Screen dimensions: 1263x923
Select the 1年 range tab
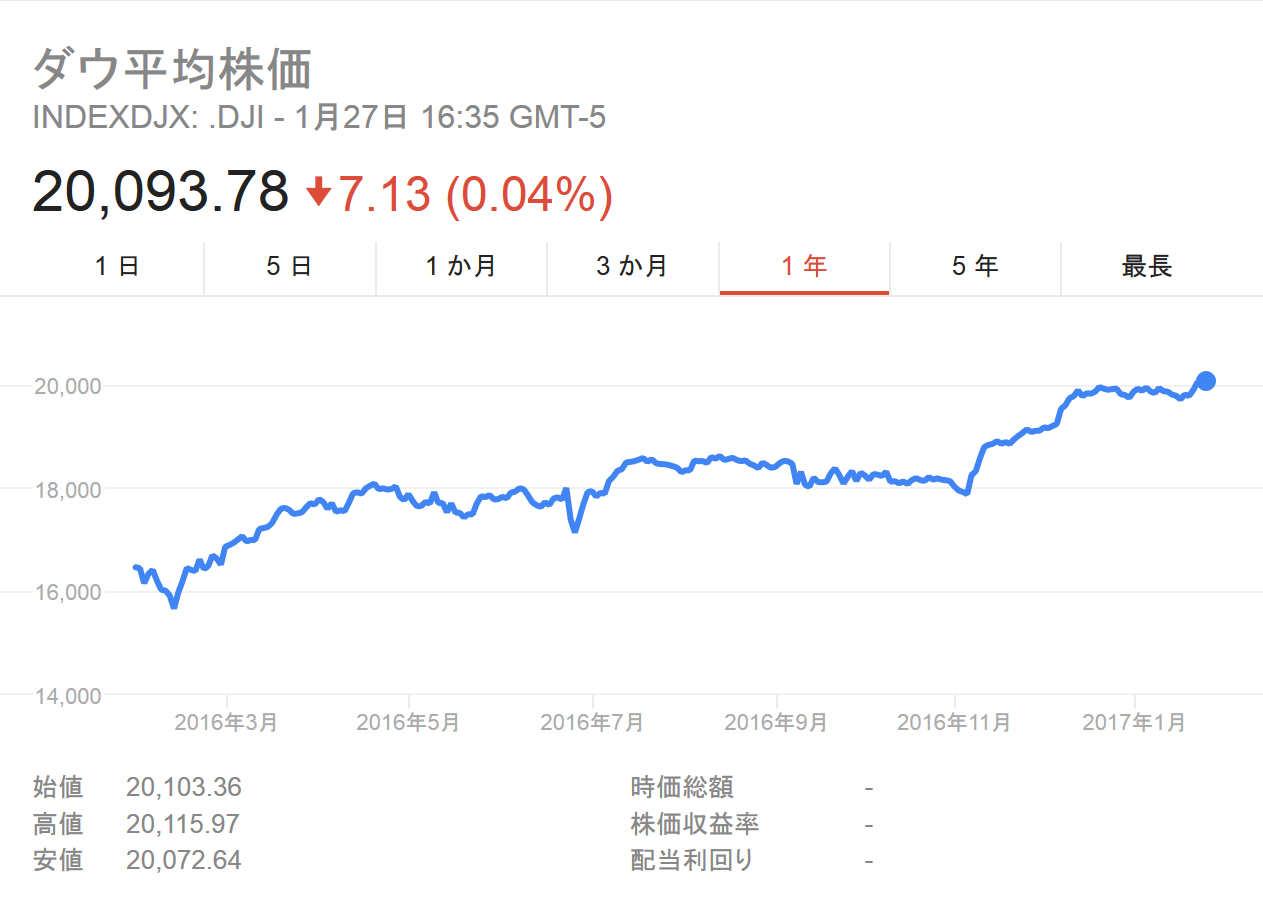[804, 267]
